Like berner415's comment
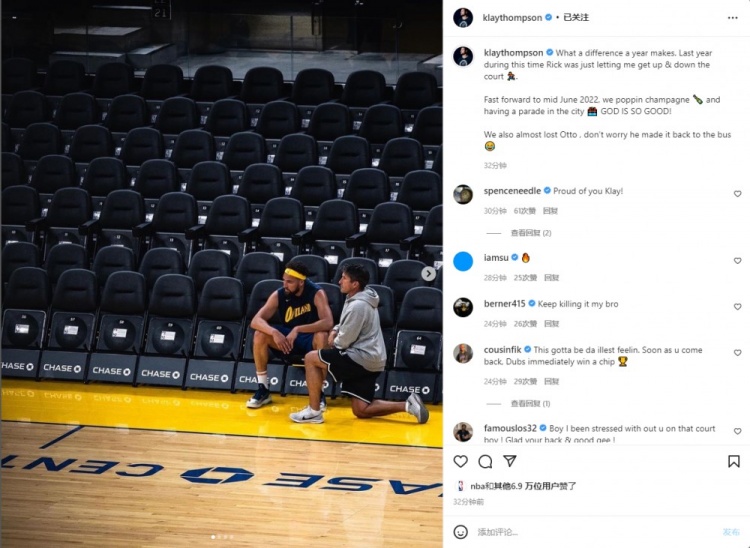The image size is (750, 548). 738,307
